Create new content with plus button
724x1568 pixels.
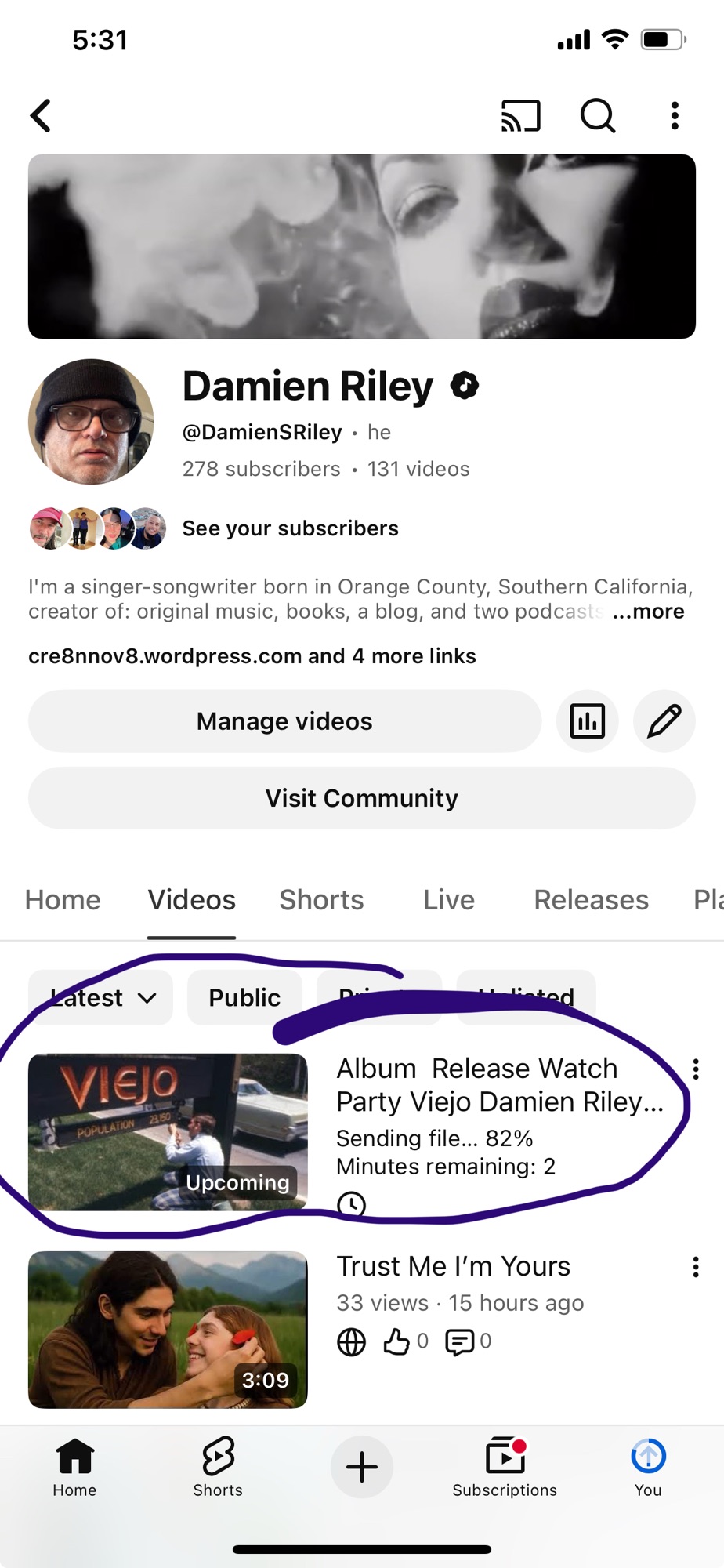pyautogui.click(x=362, y=1467)
